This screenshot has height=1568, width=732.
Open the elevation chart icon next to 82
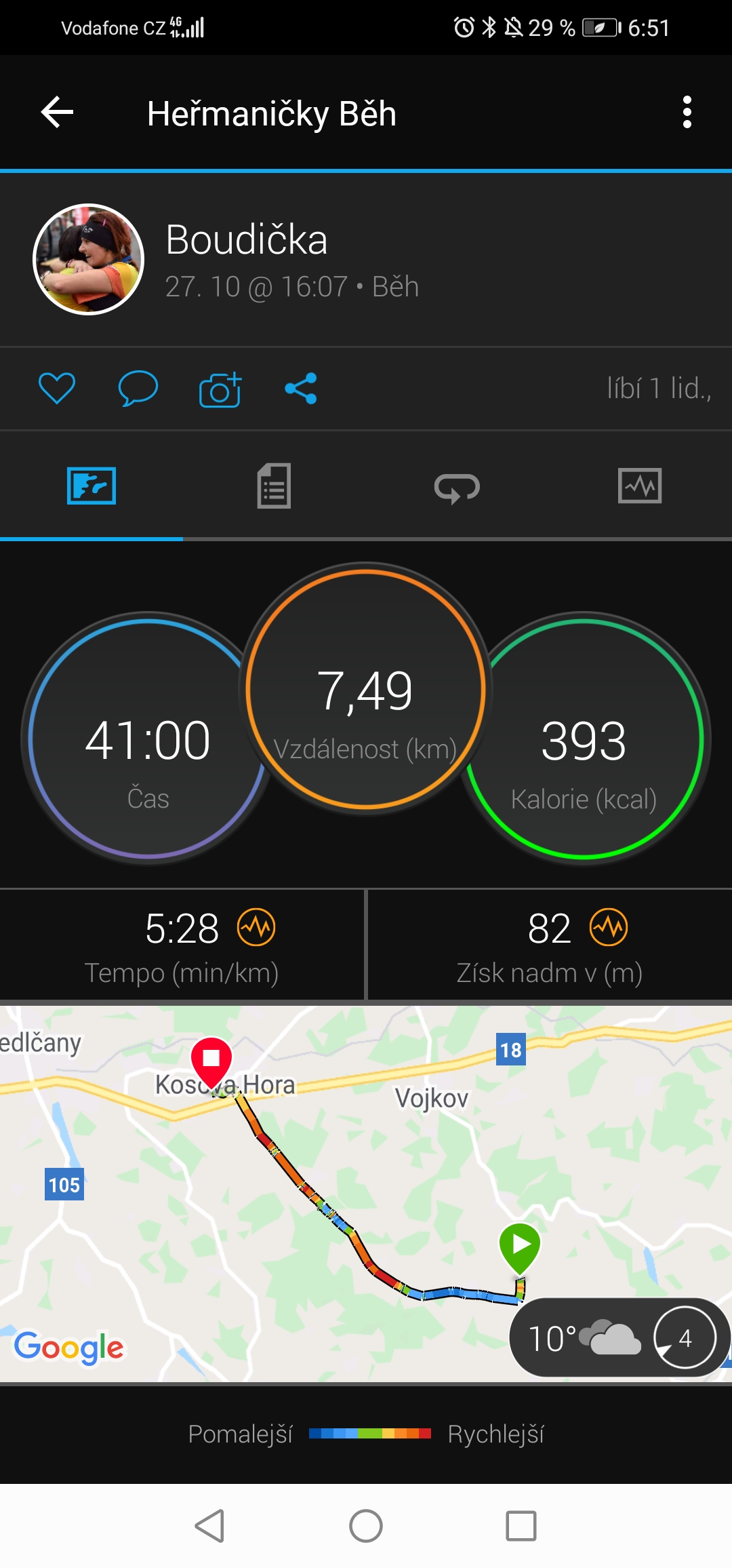click(609, 927)
